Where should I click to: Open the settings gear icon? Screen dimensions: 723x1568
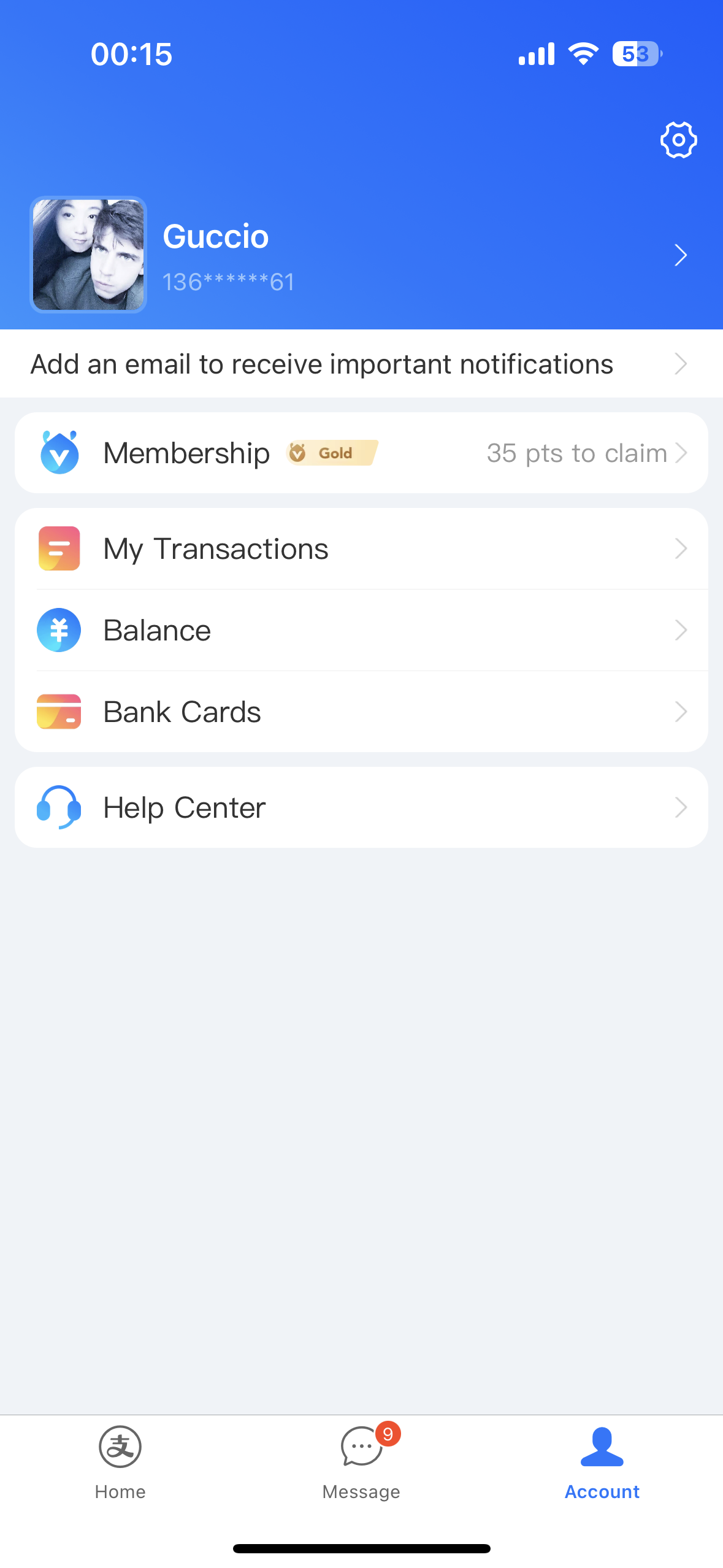point(678,140)
